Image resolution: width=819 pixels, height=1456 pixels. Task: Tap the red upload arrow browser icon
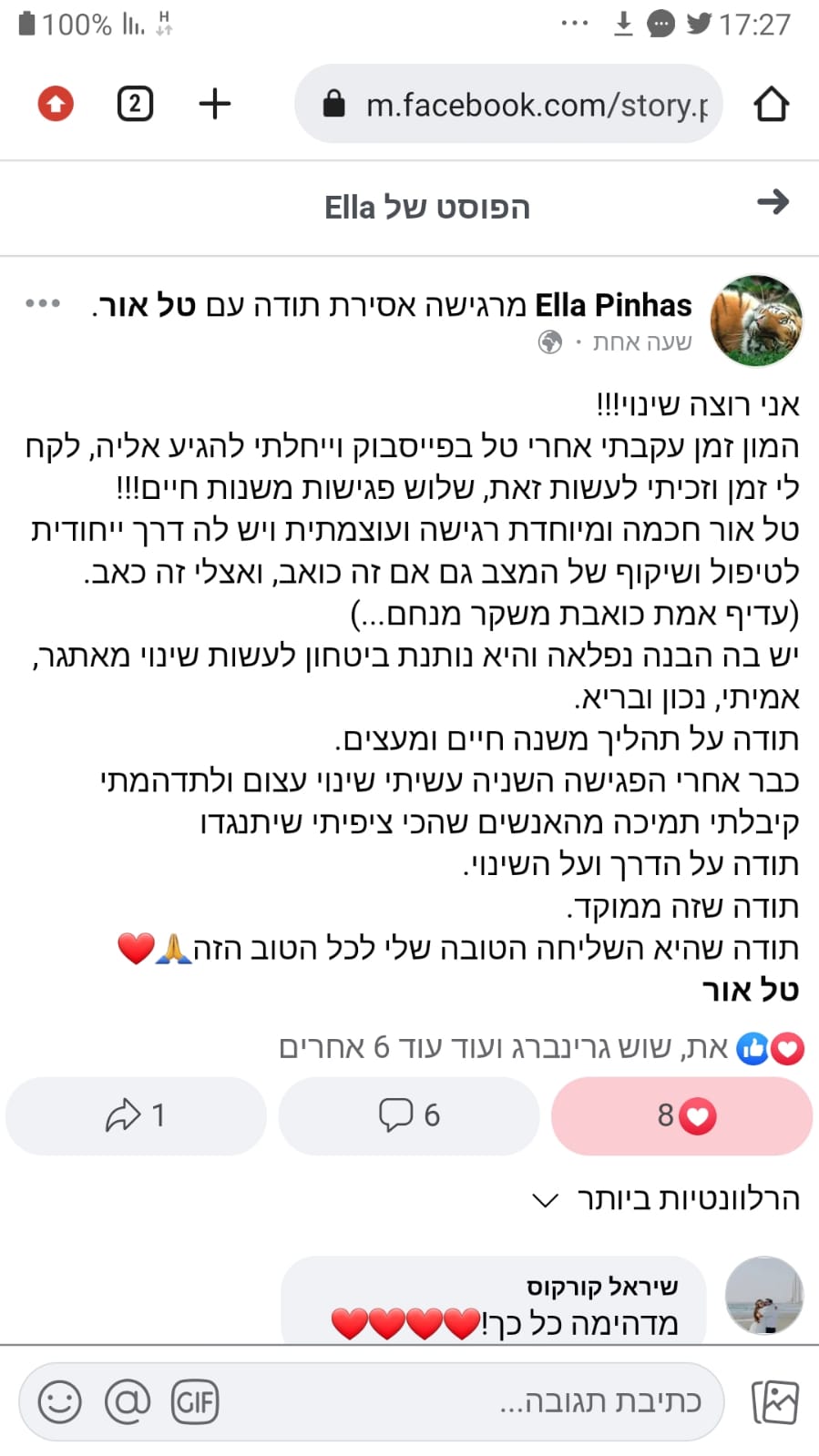click(56, 104)
